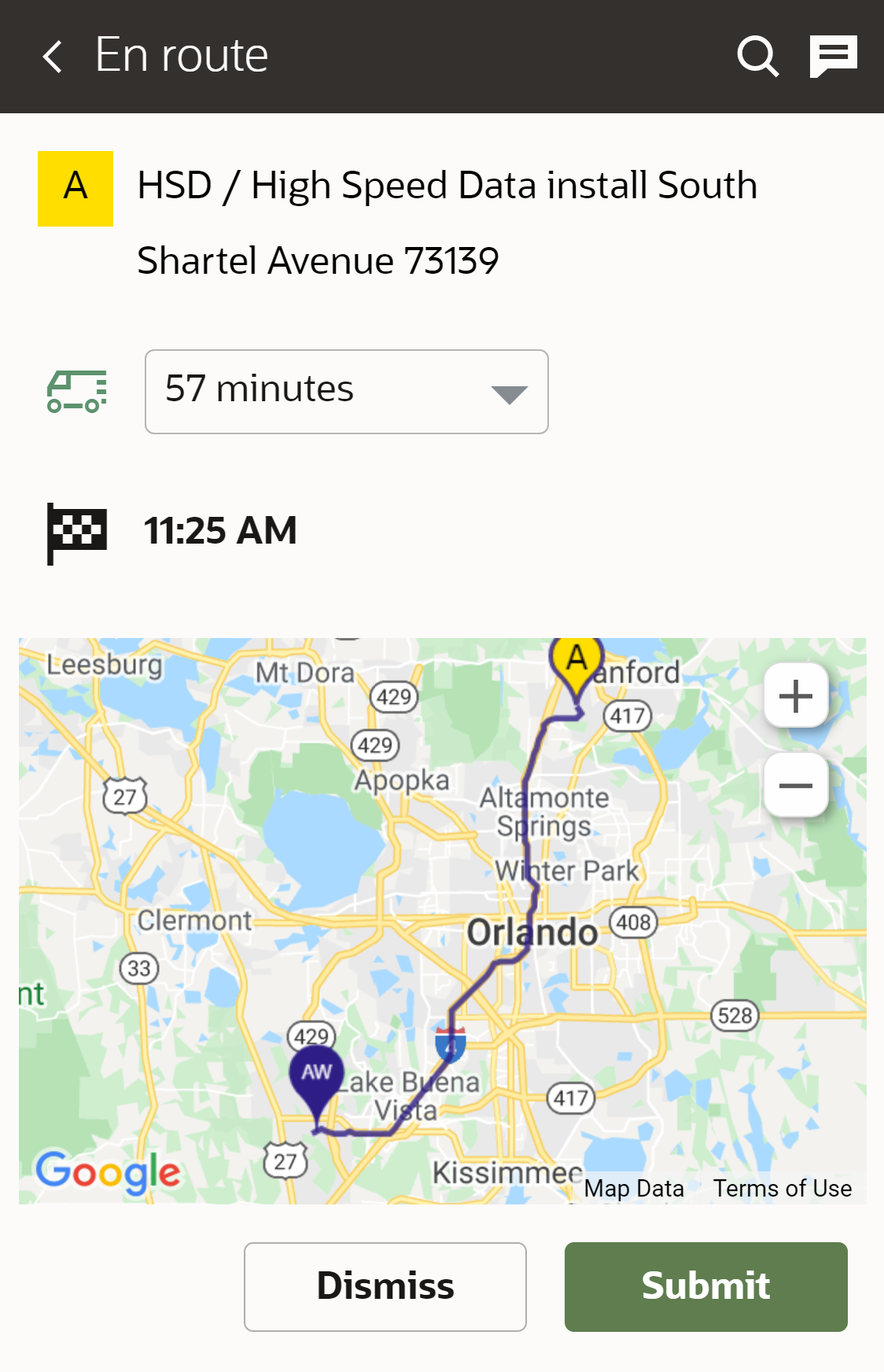The image size is (884, 1372).
Task: Dismiss the en route form
Action: coord(385,1286)
